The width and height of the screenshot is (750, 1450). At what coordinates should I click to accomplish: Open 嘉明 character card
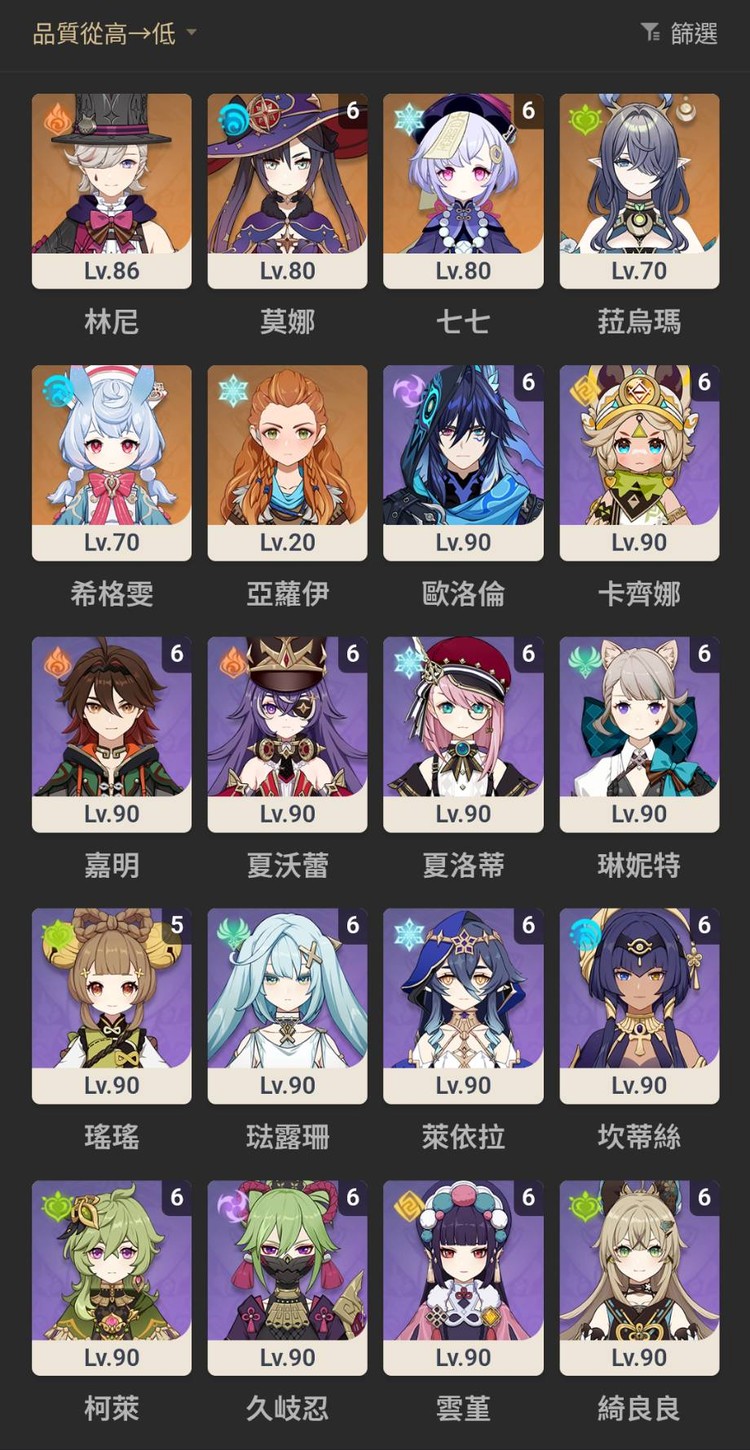[x=112, y=734]
